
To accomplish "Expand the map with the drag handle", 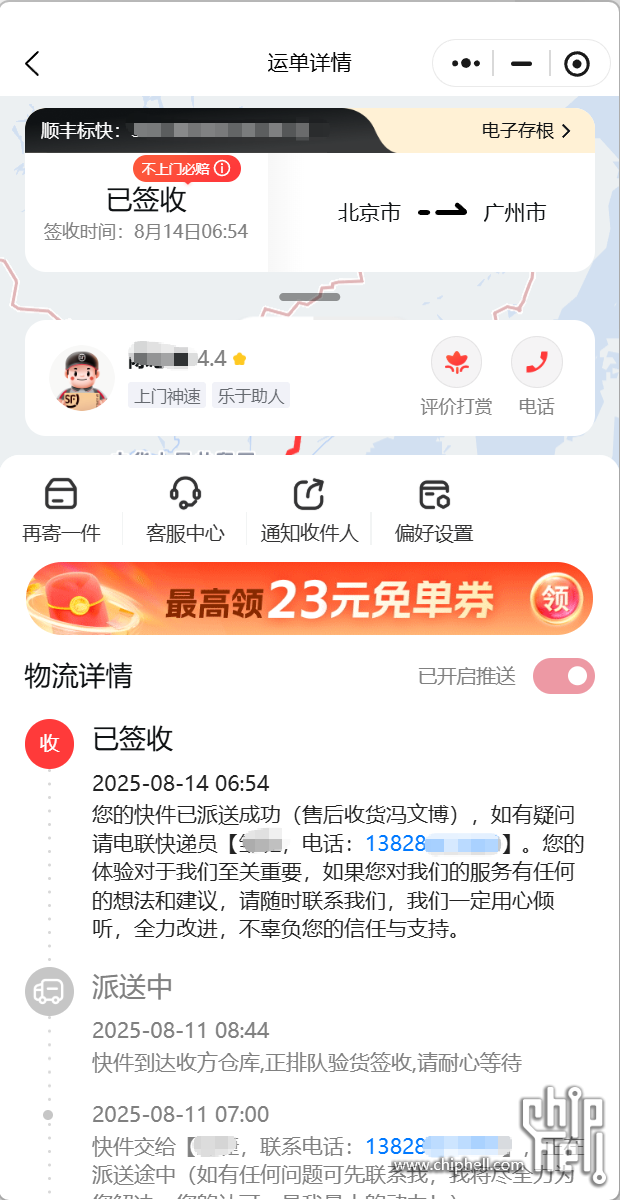I will coord(310,297).
